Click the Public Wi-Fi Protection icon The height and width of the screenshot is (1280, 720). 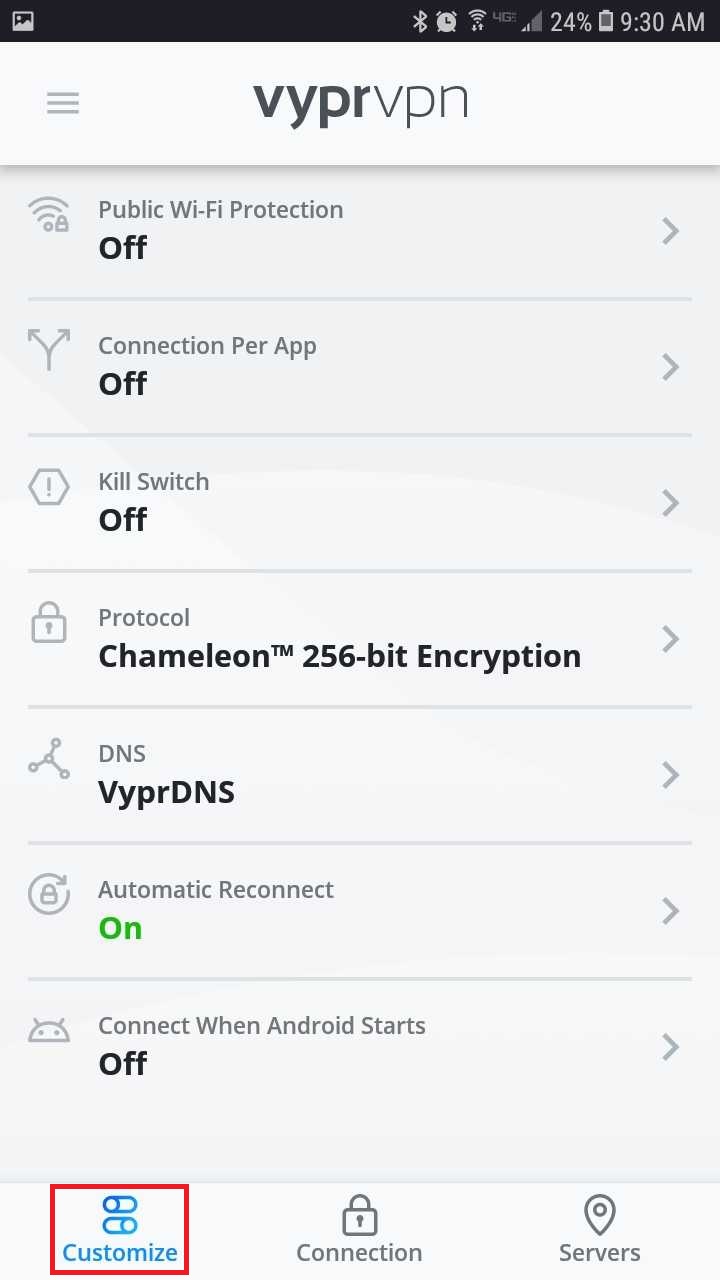pyautogui.click(x=48, y=215)
